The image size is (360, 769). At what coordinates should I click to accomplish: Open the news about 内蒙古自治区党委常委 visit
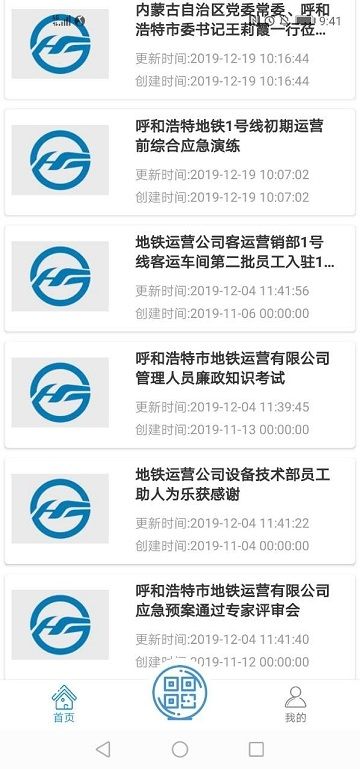tap(180, 49)
